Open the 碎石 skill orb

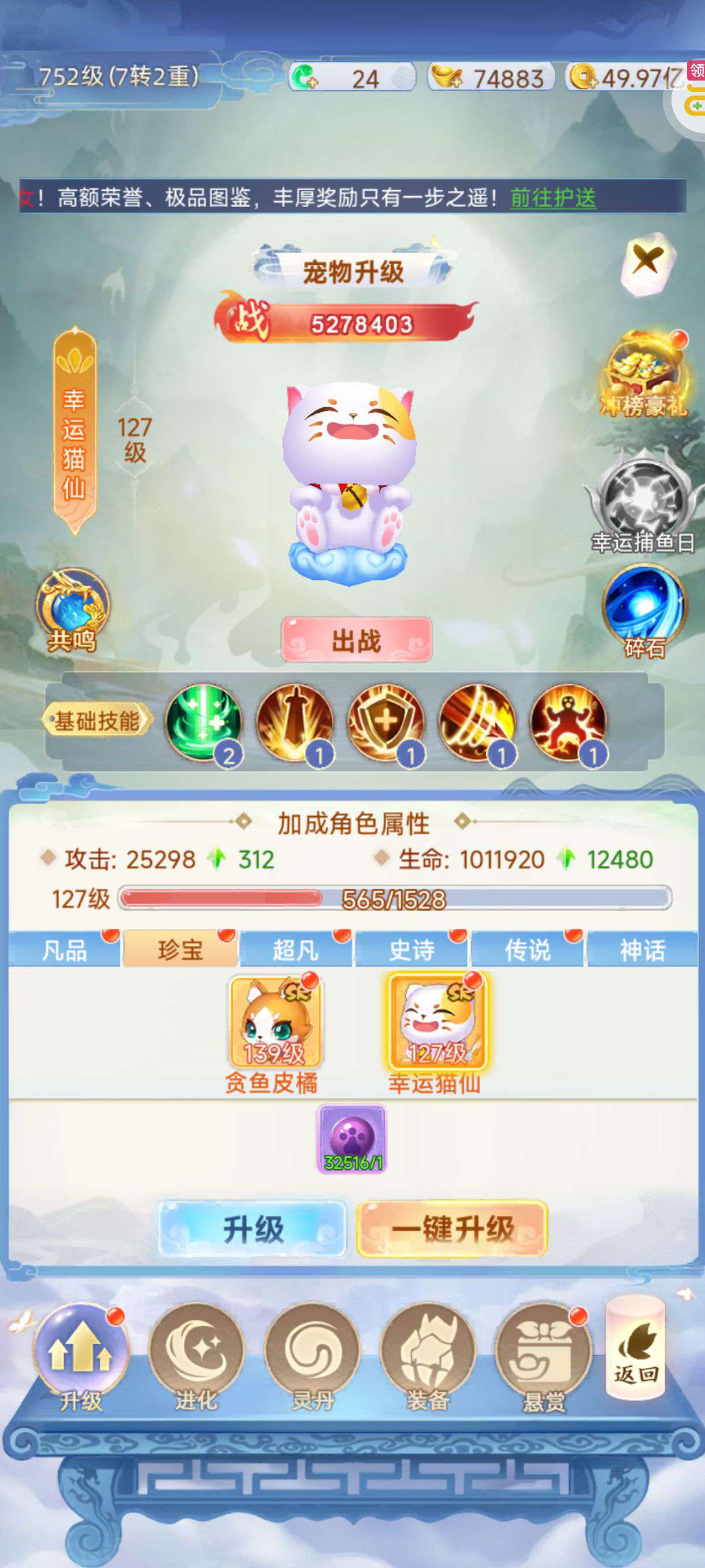coord(644,611)
